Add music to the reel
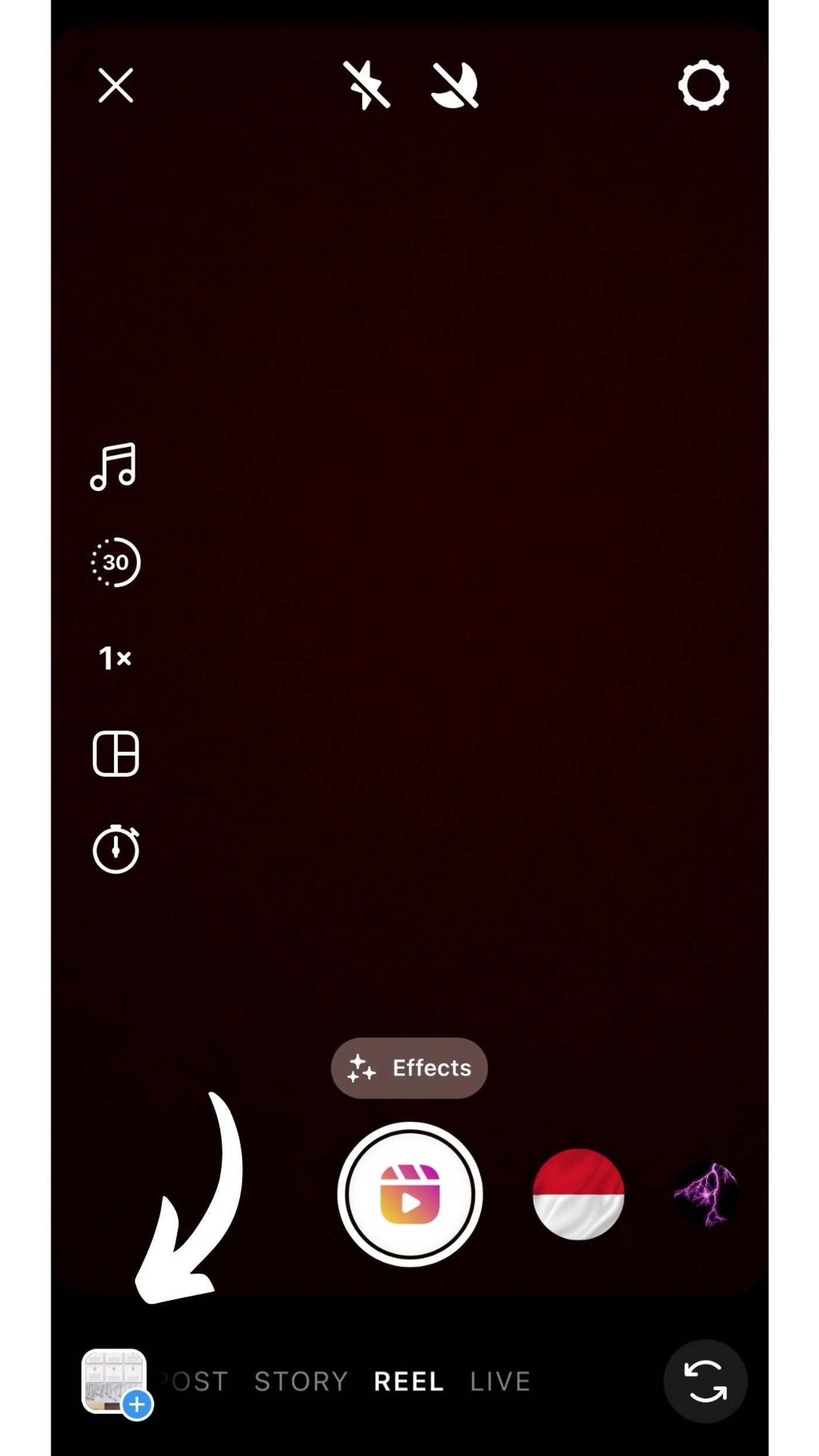819x1456 pixels. 114,466
